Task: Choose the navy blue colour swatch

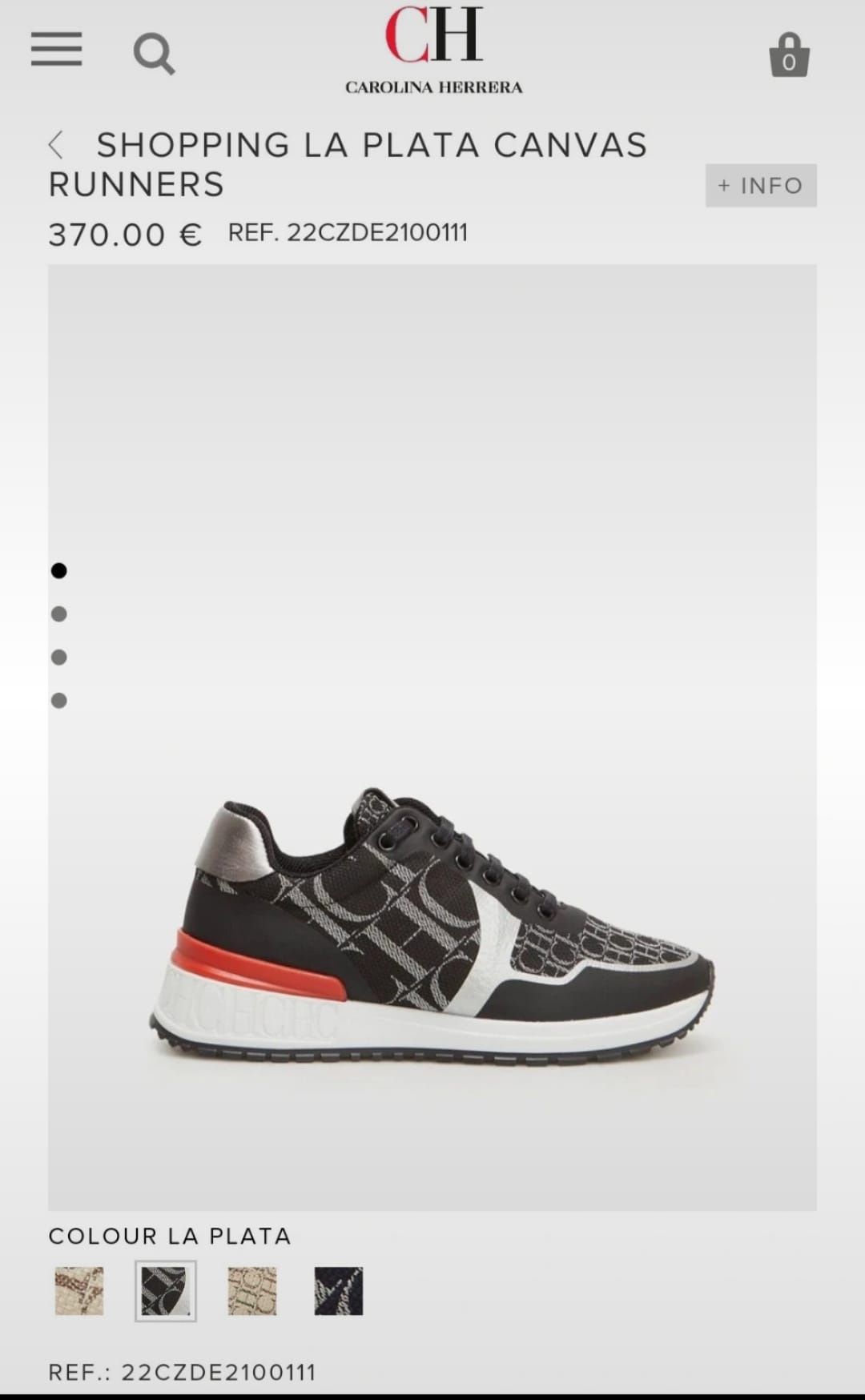Action: coord(339,1291)
